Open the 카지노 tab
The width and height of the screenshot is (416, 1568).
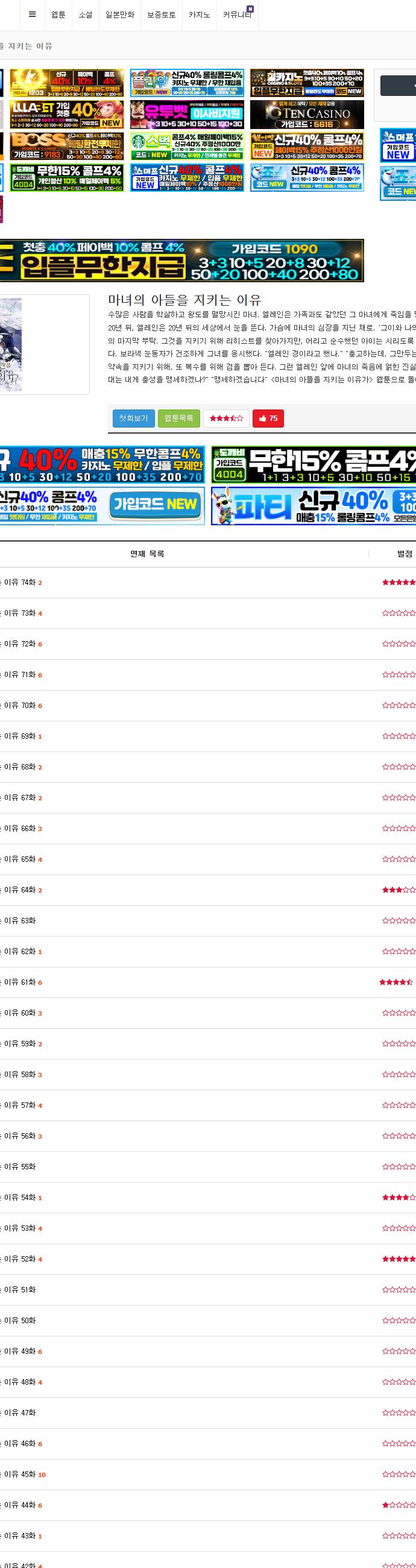(199, 15)
